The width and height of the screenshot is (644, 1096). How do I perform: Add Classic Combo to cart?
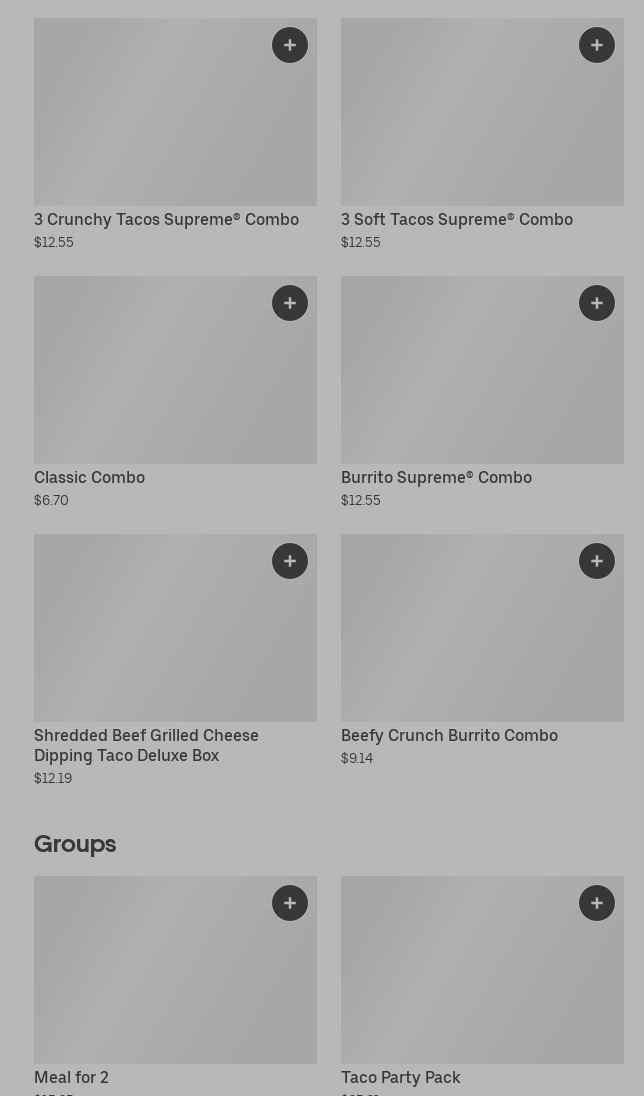pyautogui.click(x=290, y=303)
